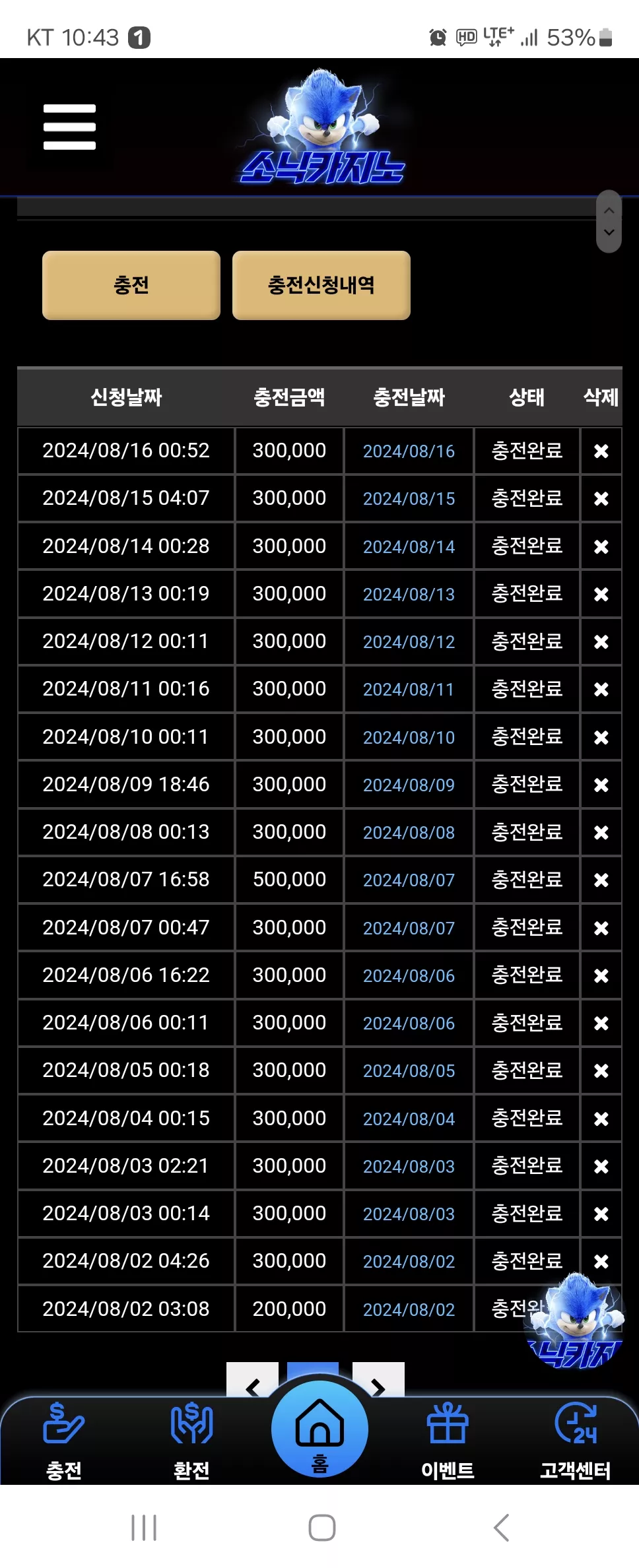Go to the next page of results
The image size is (639, 1568).
(378, 1381)
